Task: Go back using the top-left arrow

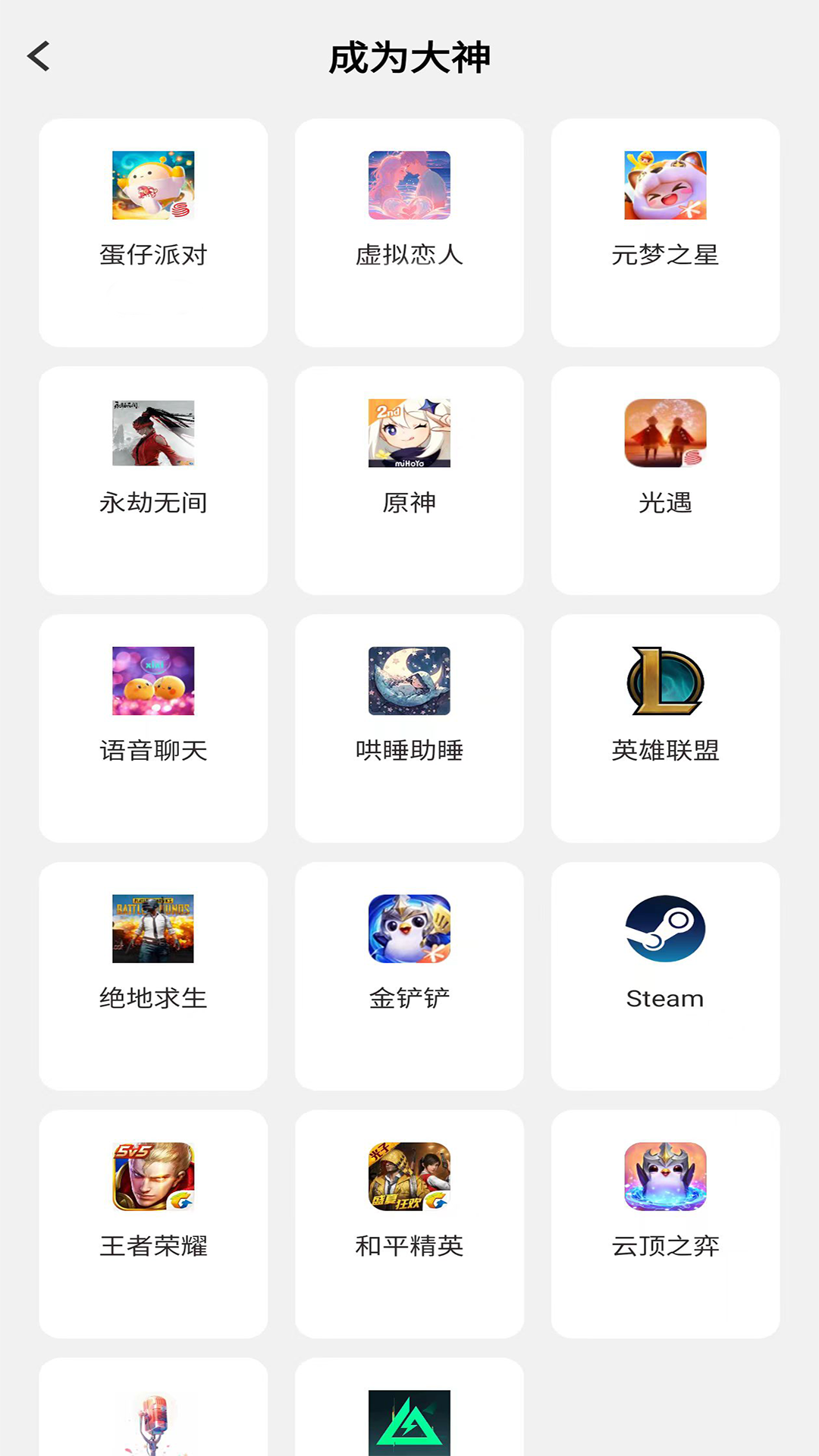Action: 39,57
